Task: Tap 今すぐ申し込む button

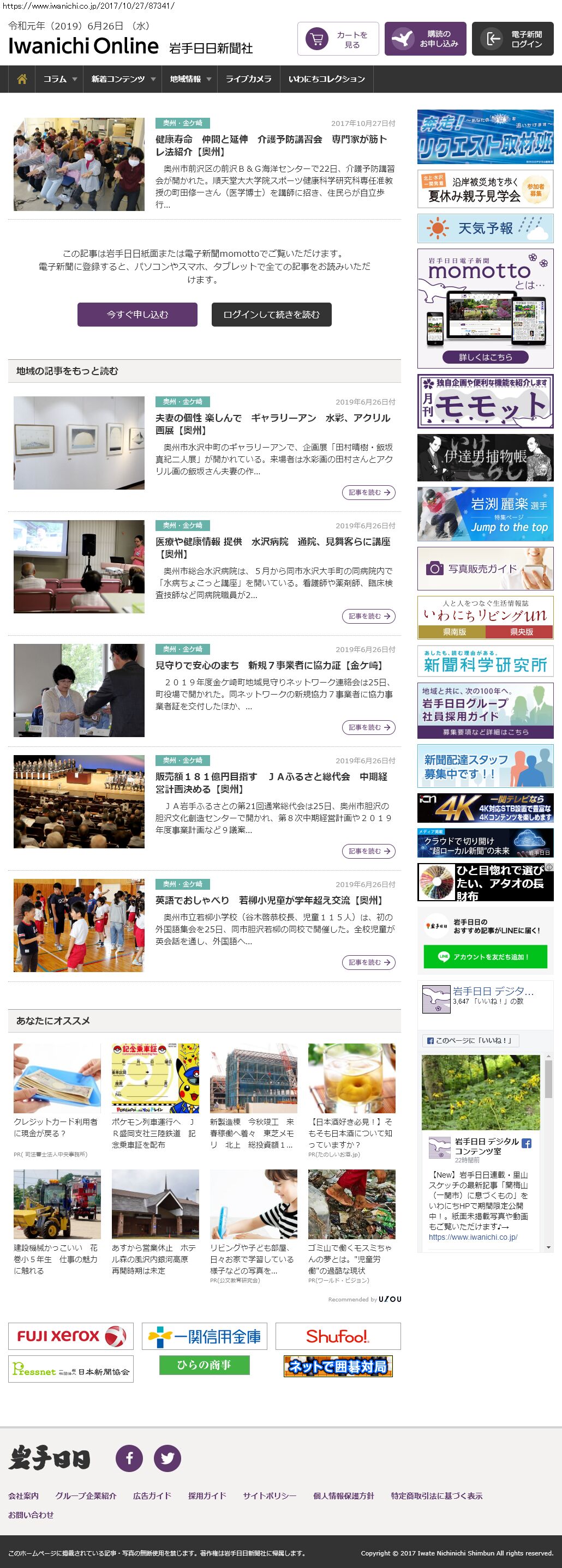Action: pyautogui.click(x=137, y=315)
